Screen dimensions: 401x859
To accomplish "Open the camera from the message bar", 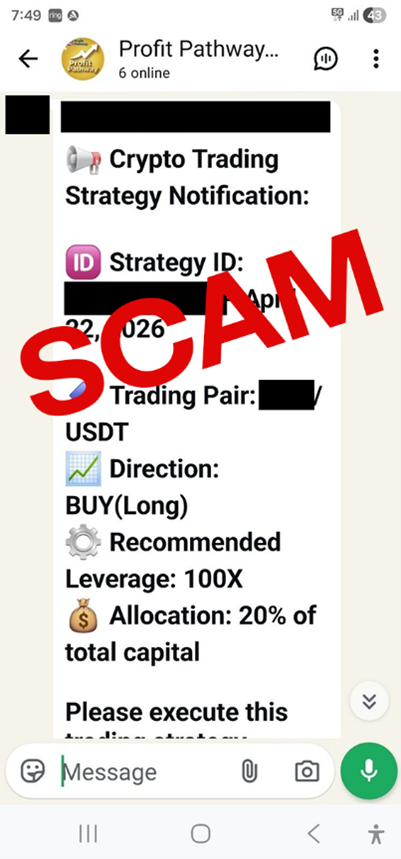I will tap(307, 771).
